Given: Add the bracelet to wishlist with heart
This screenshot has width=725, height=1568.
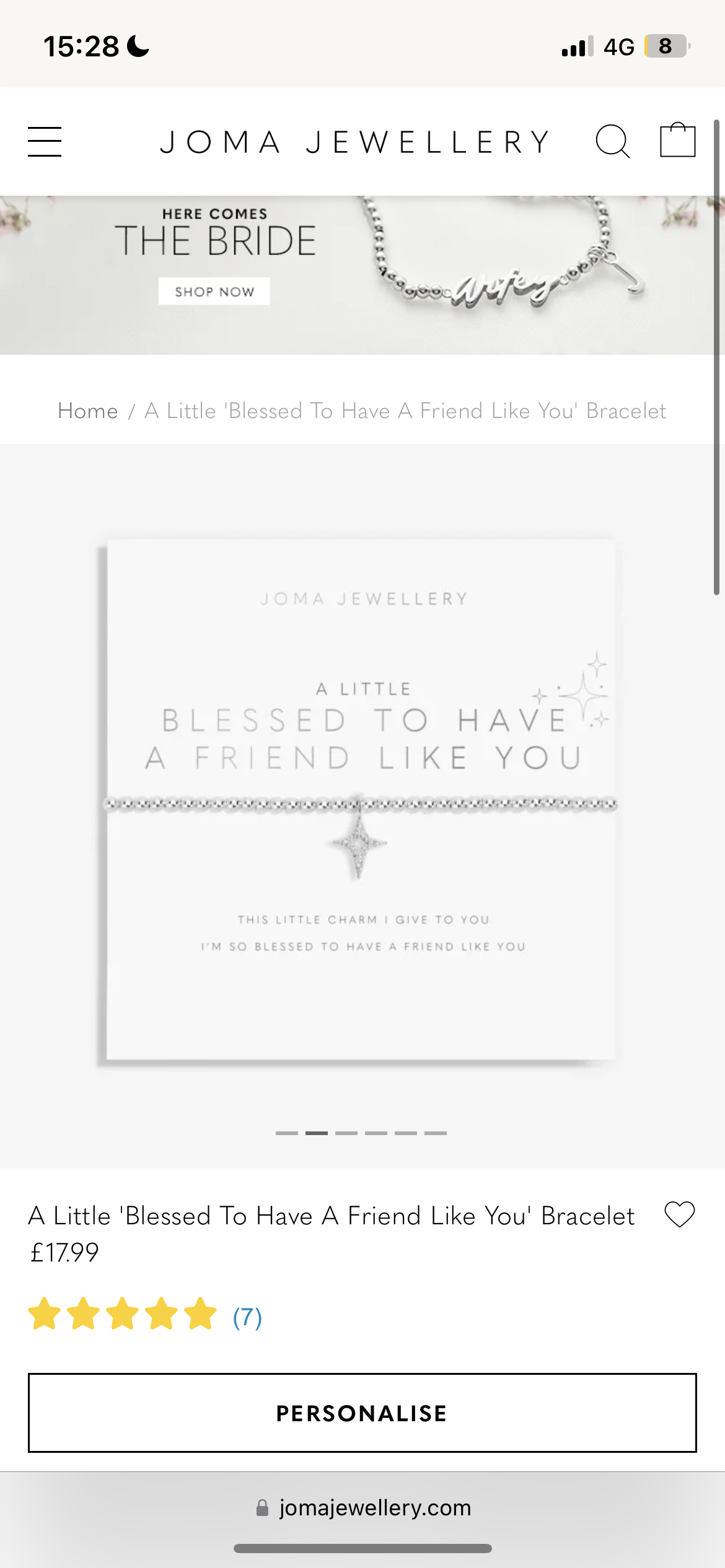Looking at the screenshot, I should [679, 1214].
